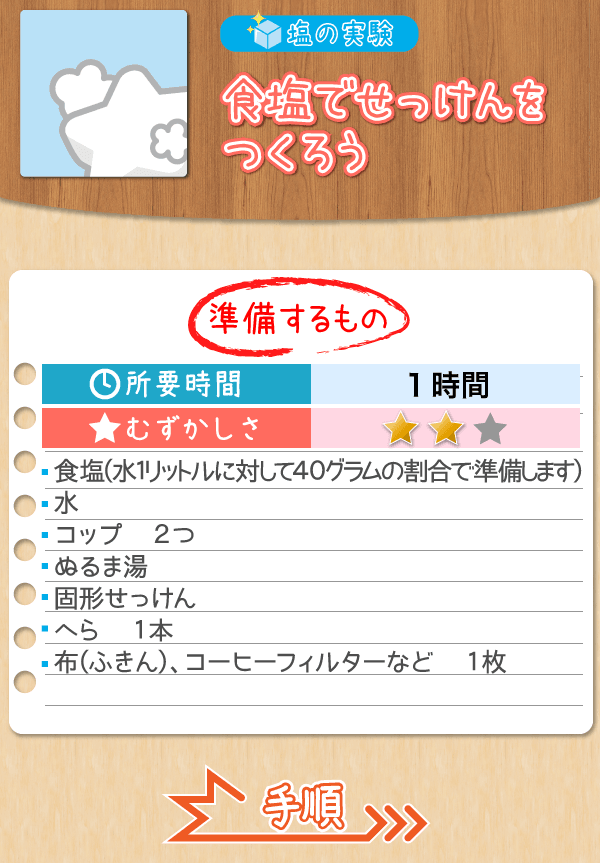Image resolution: width=600 pixels, height=863 pixels.
Task: Tap the chef hat image placeholder
Action: 104,94
